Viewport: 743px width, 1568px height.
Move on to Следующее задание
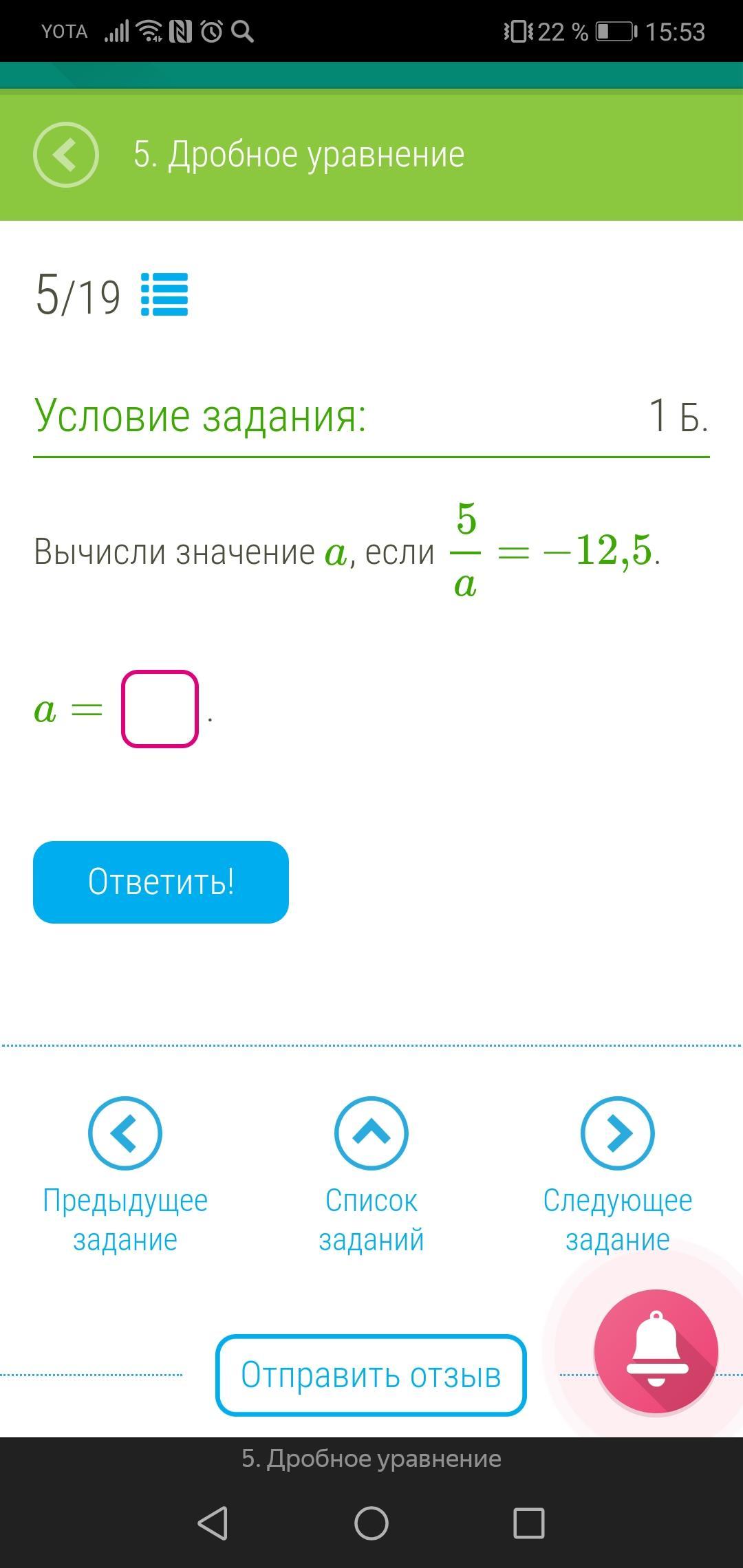[x=618, y=1175]
